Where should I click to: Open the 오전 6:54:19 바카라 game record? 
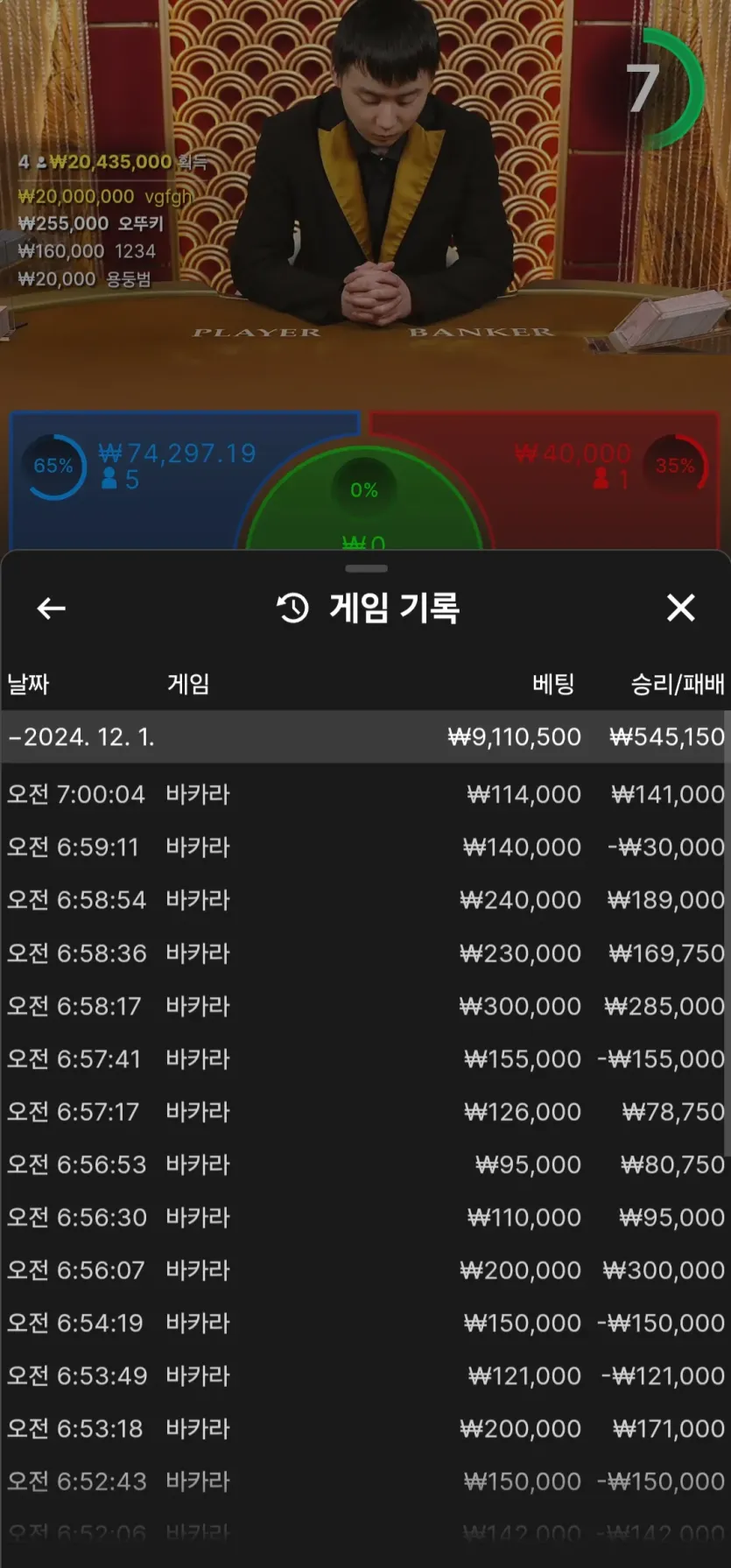(365, 1323)
